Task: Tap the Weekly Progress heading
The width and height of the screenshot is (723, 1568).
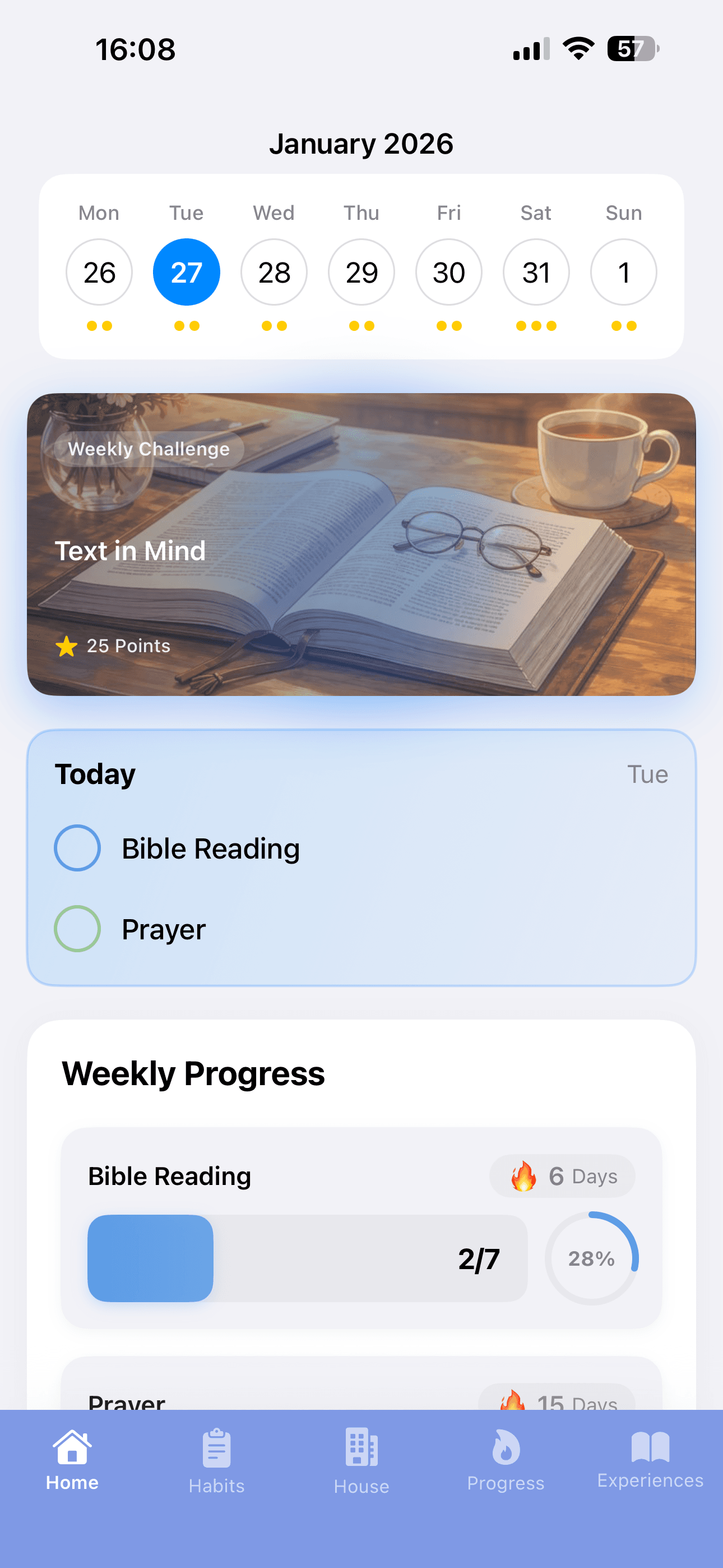Action: coord(194,1072)
